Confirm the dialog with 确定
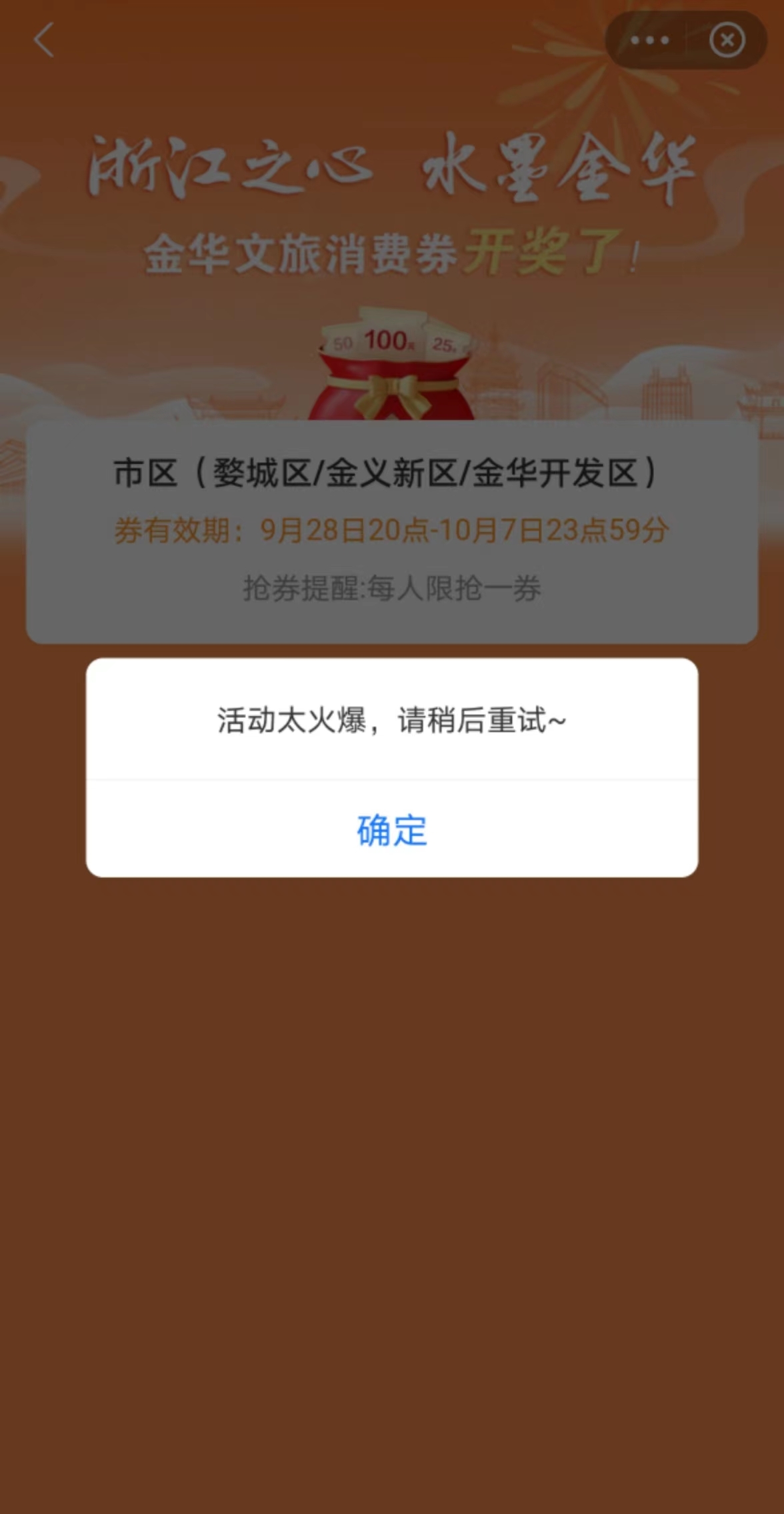This screenshot has width=784, height=1514. pyautogui.click(x=391, y=830)
